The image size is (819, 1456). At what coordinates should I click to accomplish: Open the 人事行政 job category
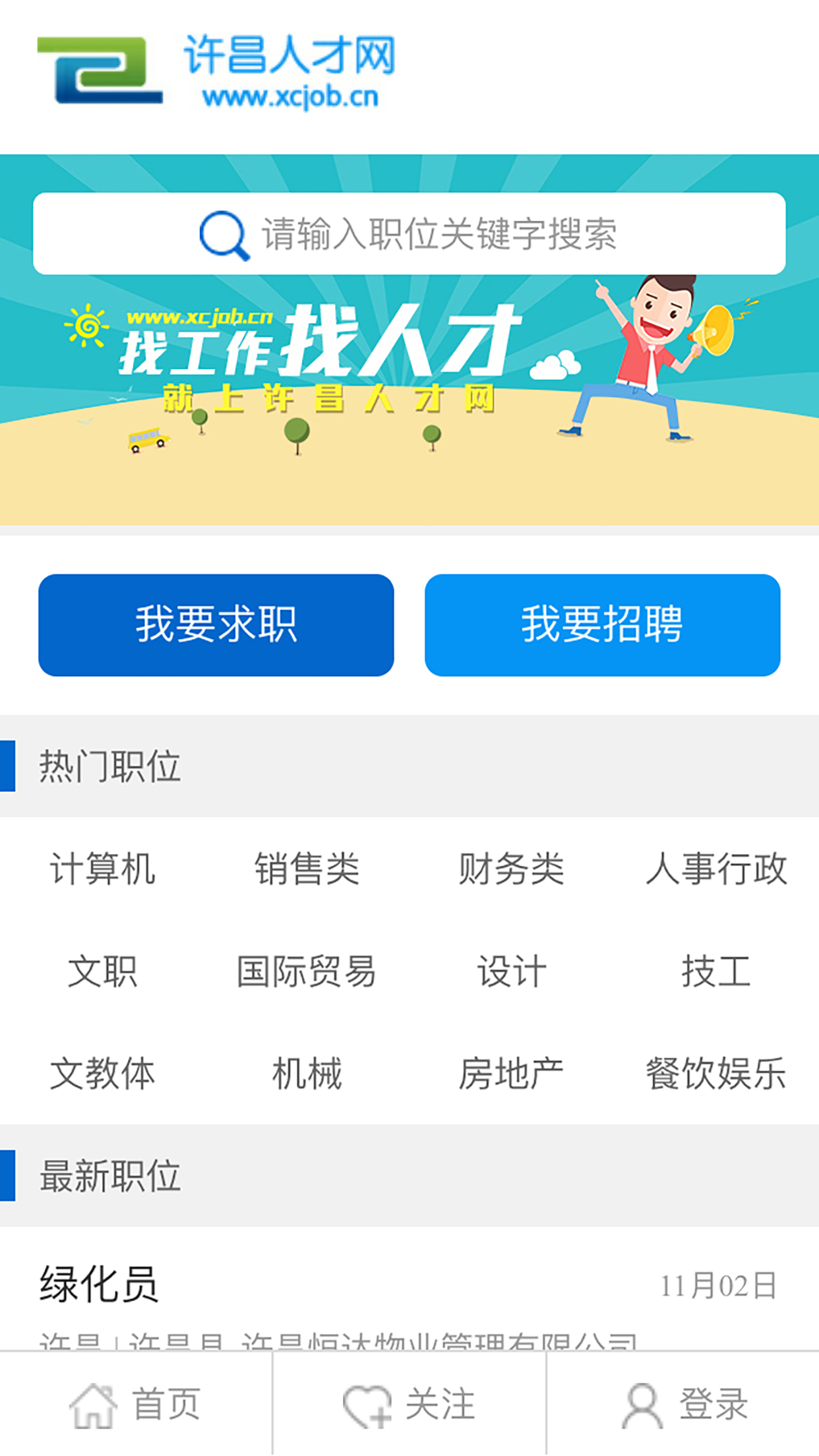tap(716, 868)
